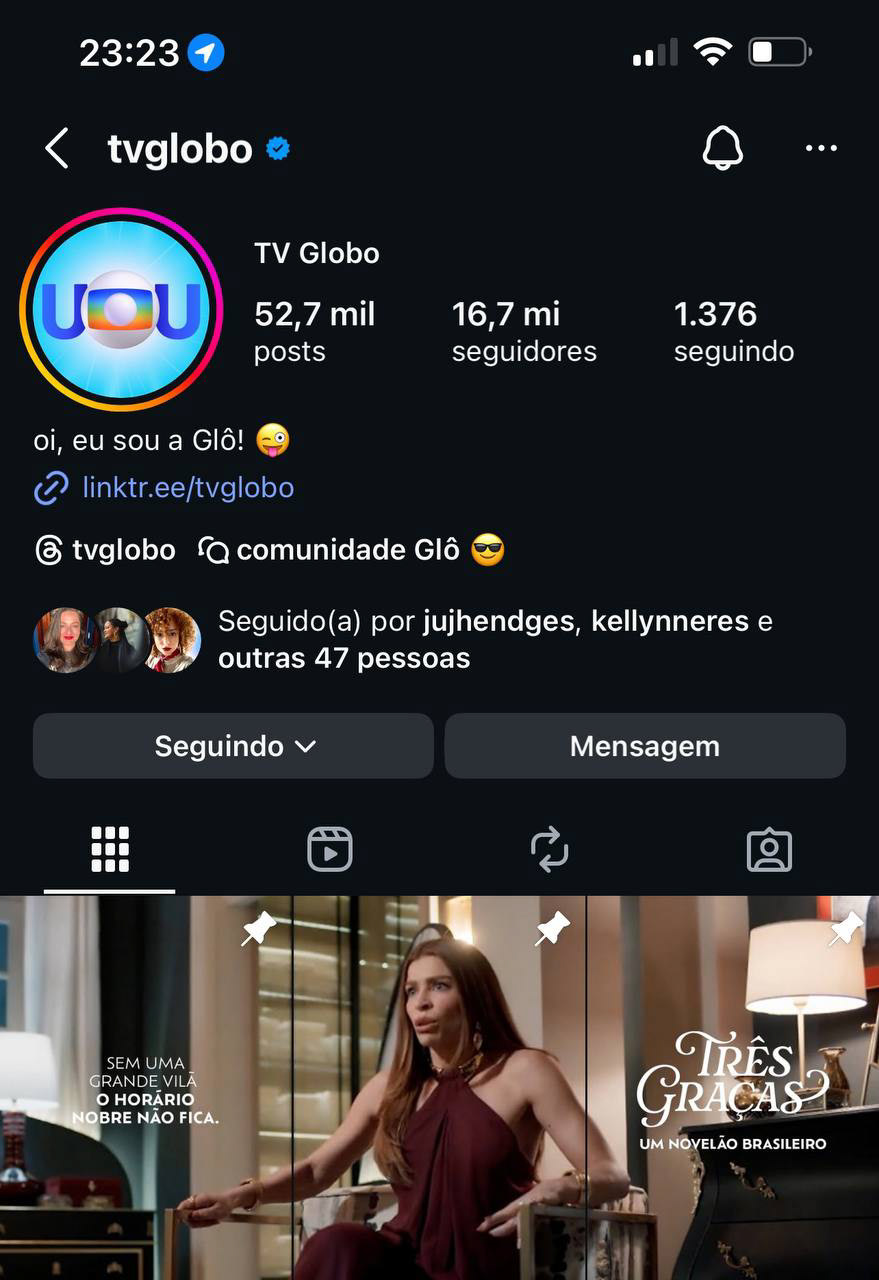Open the tvglobo Threads profile

(106, 550)
